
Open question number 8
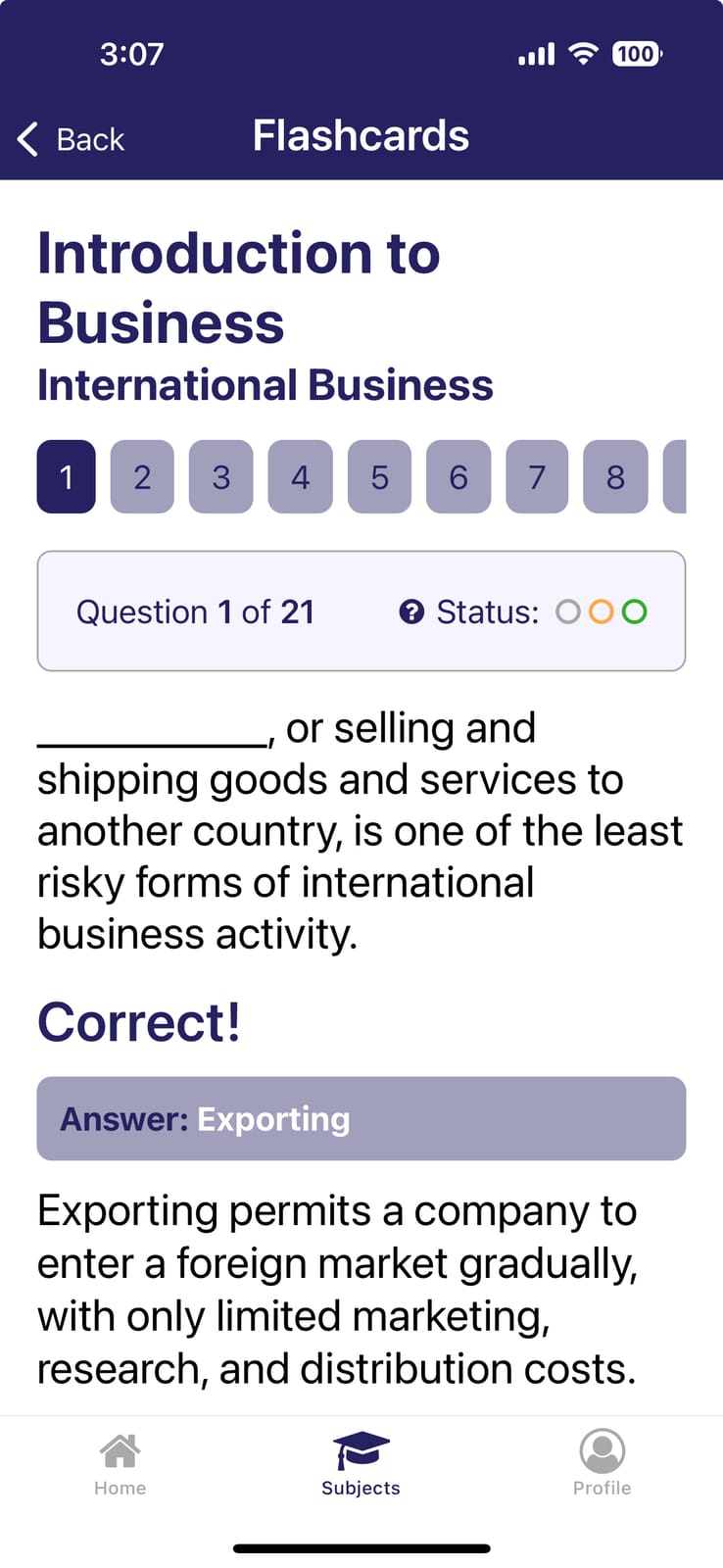click(x=615, y=477)
